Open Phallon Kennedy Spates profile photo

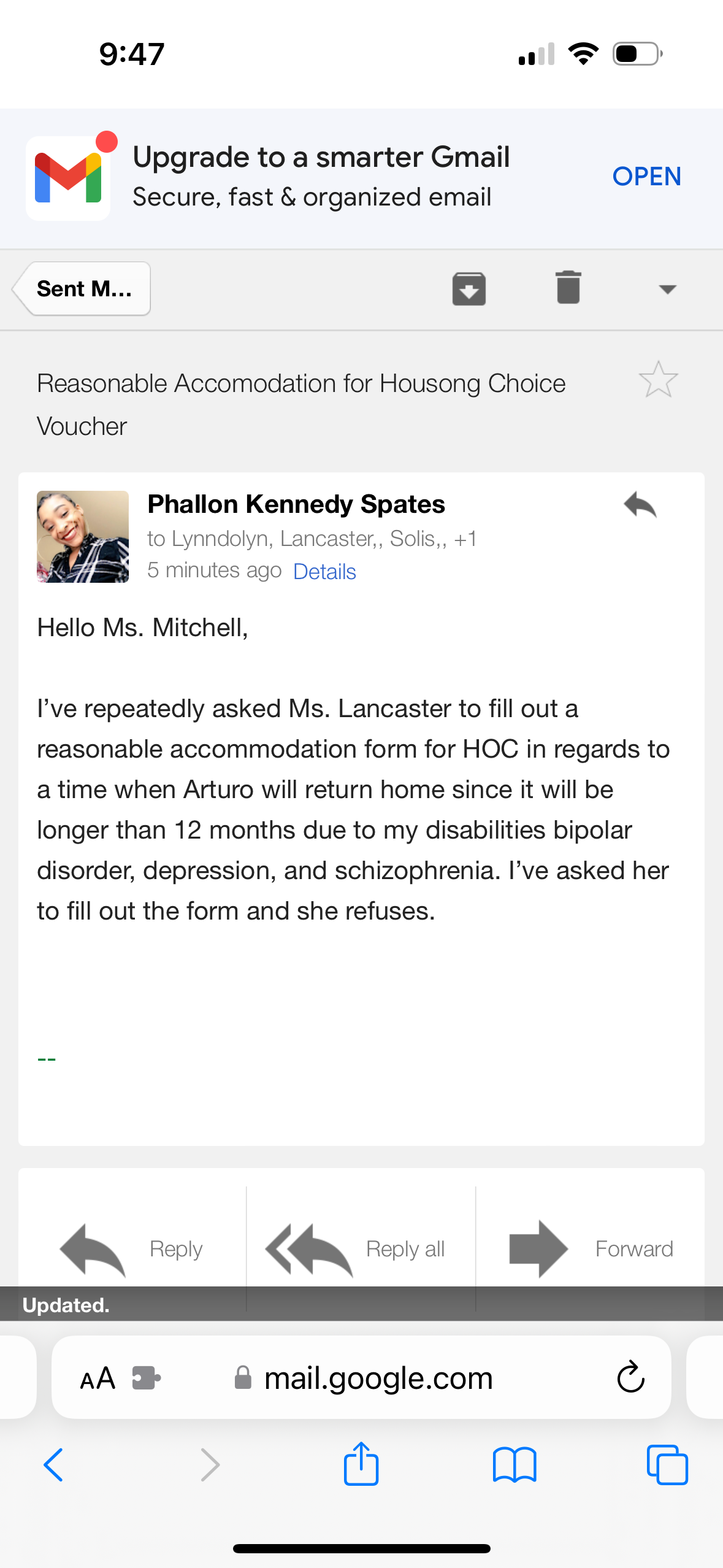pyautogui.click(x=83, y=537)
